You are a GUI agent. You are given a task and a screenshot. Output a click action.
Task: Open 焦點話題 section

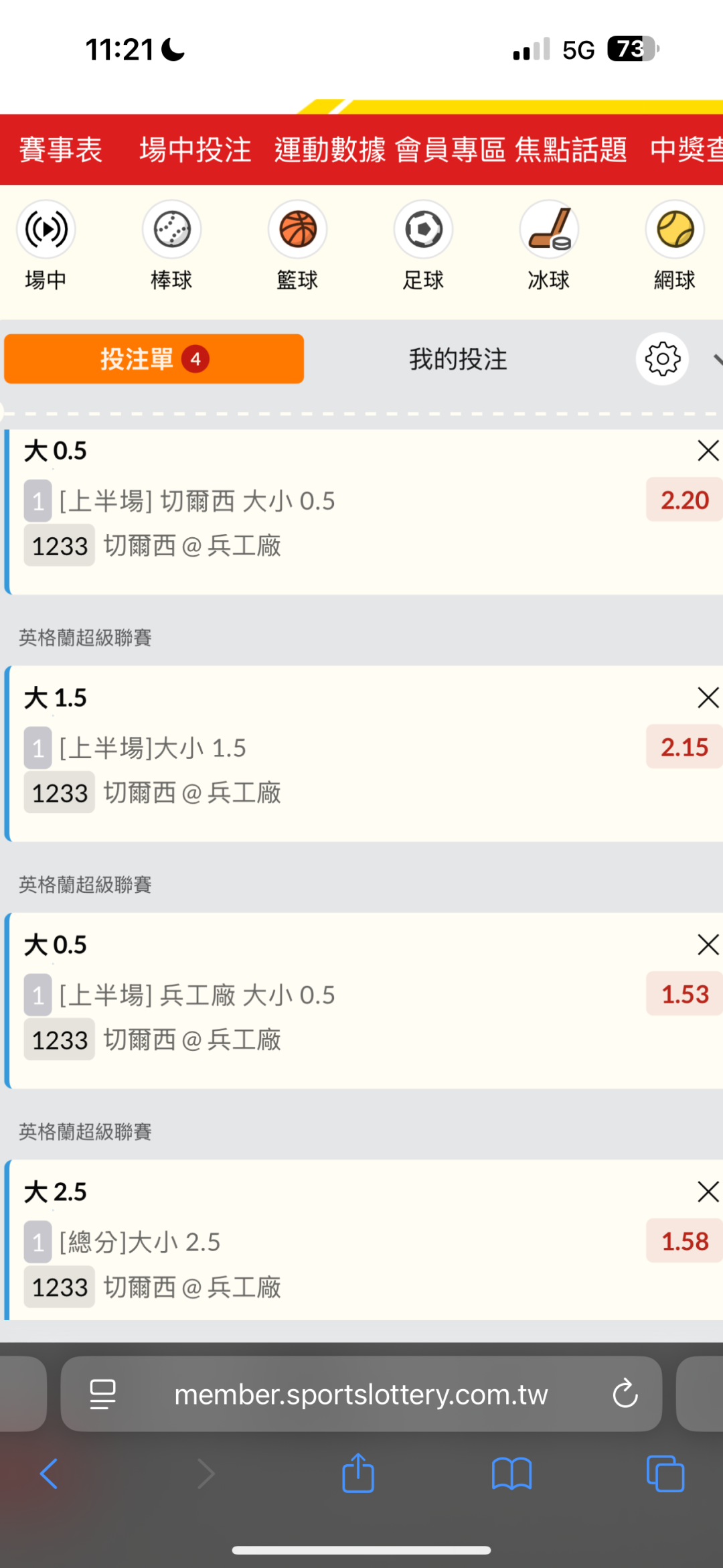[x=571, y=149]
